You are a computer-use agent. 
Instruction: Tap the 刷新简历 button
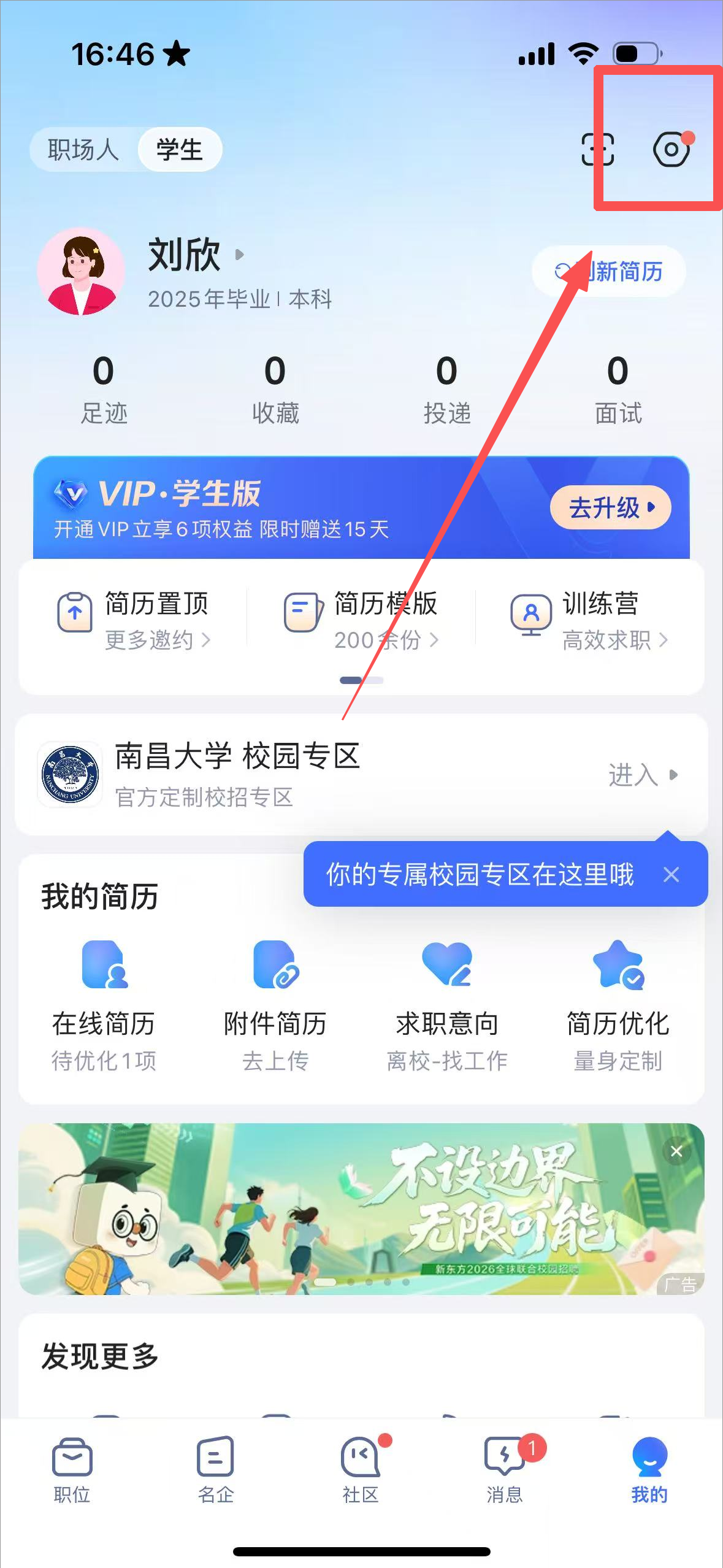608,271
